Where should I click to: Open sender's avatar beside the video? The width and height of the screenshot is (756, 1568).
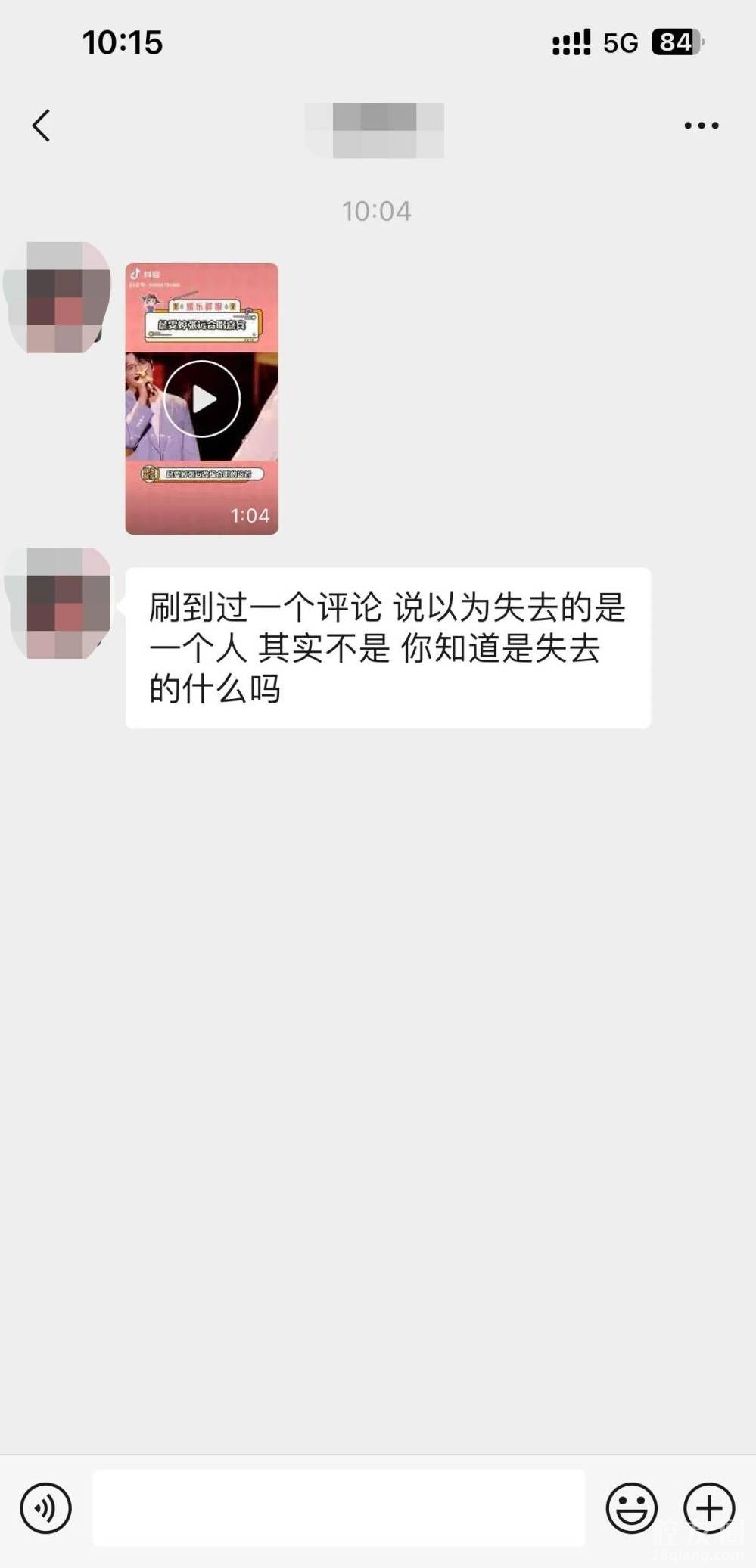(59, 297)
